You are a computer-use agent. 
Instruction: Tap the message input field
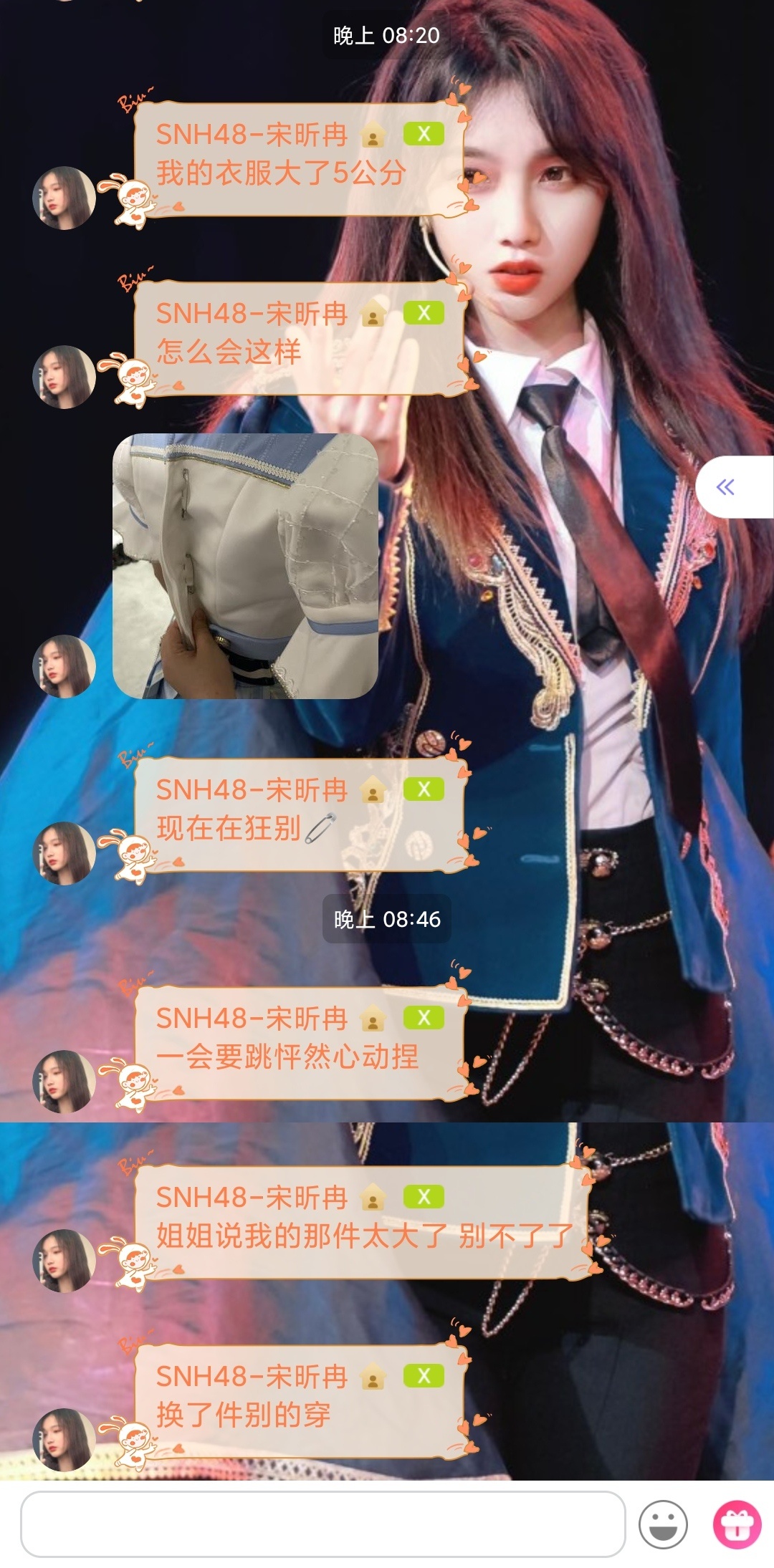(x=322, y=1524)
